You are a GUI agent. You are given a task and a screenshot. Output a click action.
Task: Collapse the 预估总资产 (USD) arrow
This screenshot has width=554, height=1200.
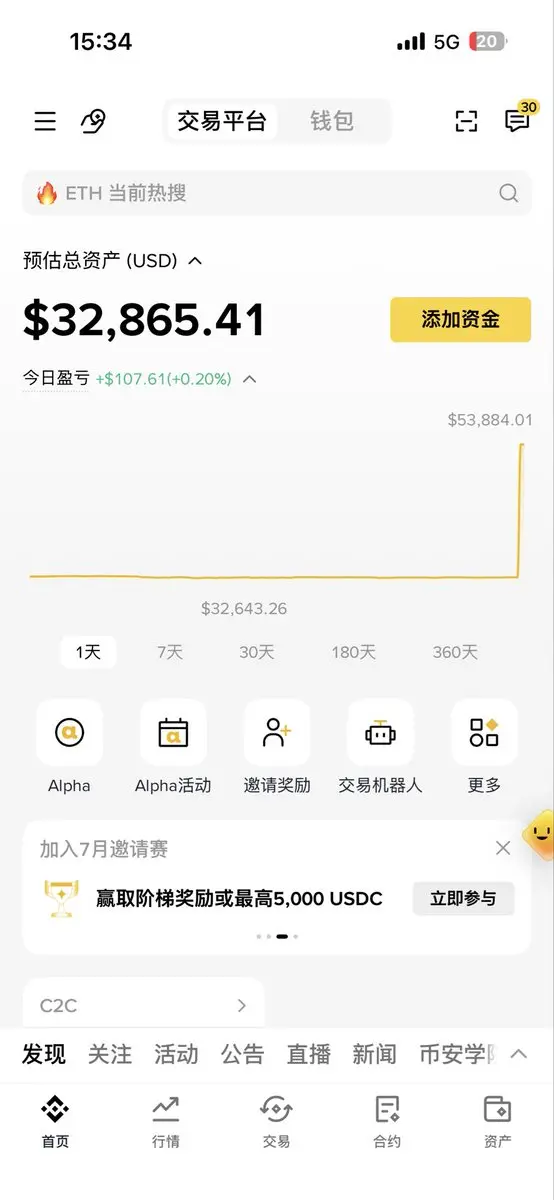pyautogui.click(x=195, y=261)
